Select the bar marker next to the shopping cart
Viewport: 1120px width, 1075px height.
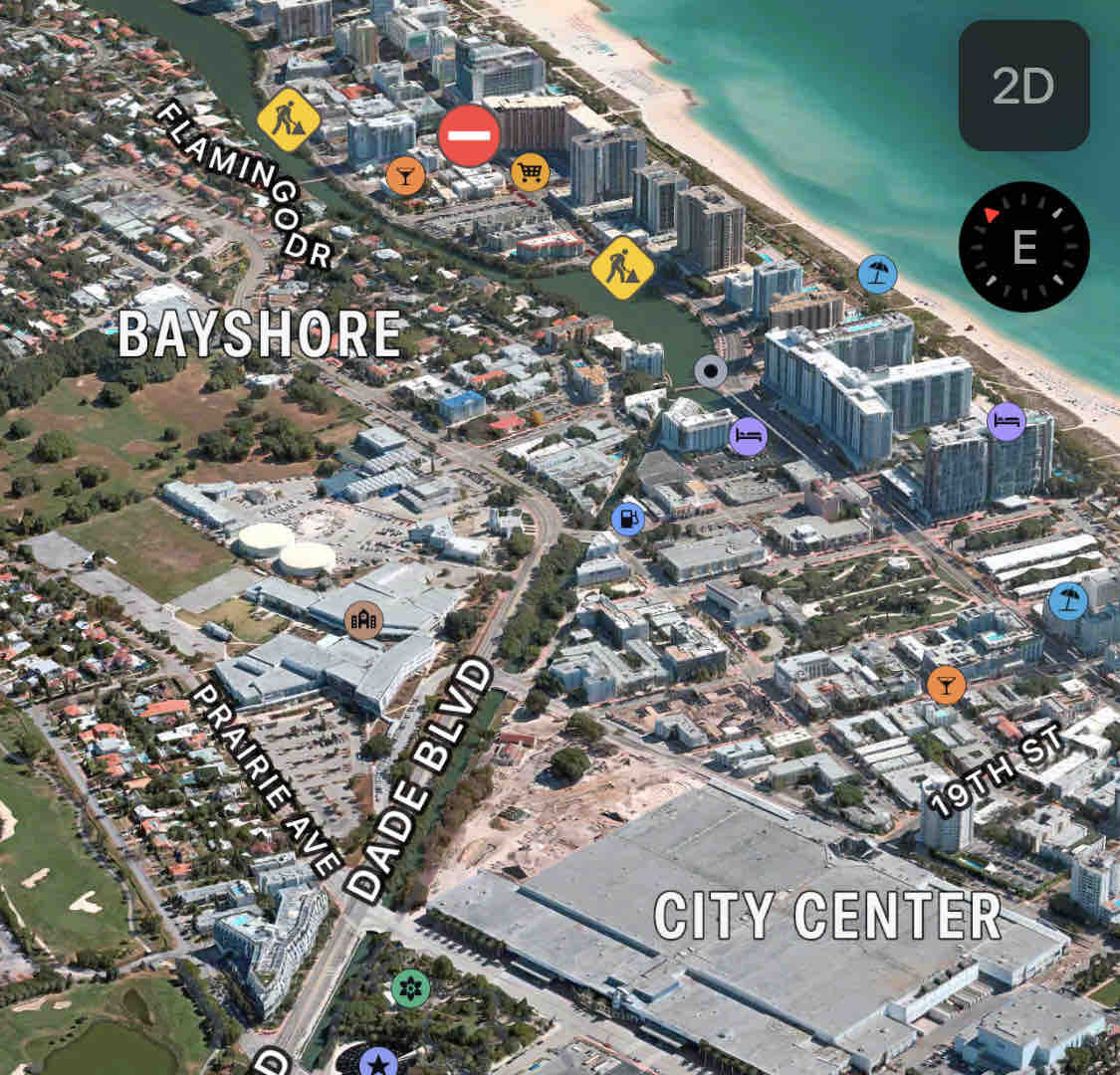404,176
